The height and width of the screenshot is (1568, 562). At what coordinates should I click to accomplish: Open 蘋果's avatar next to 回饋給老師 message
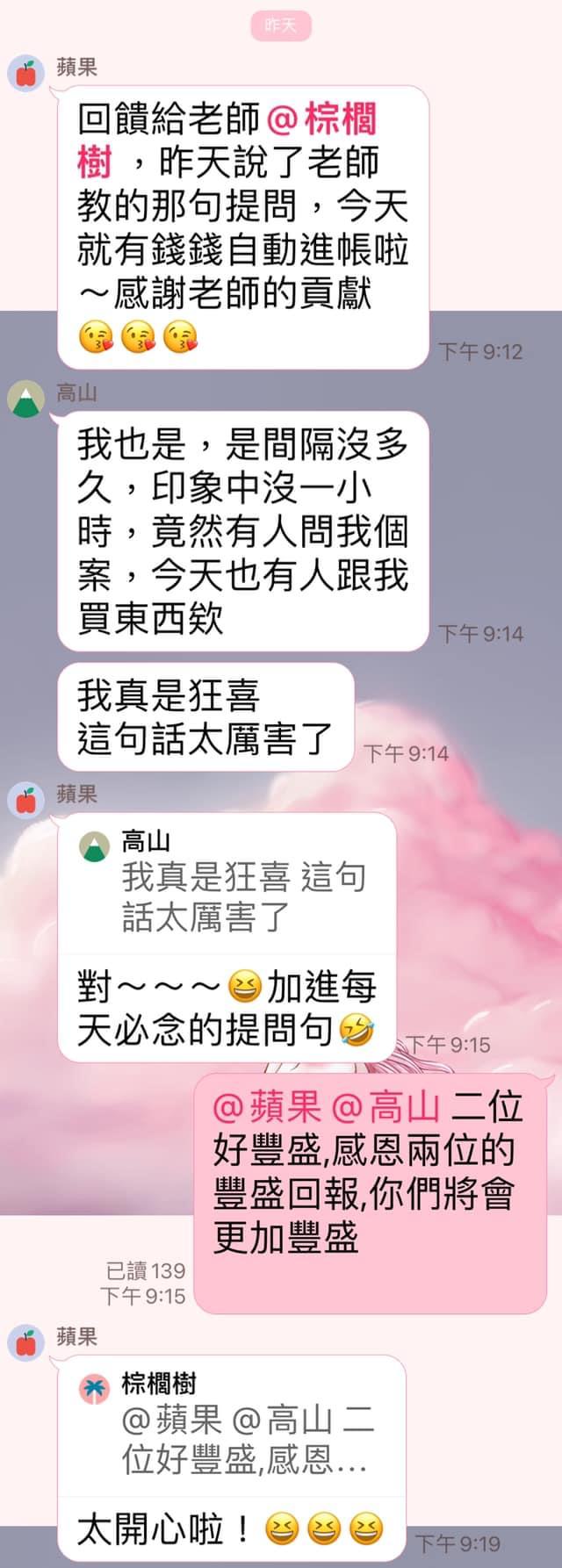point(25,74)
